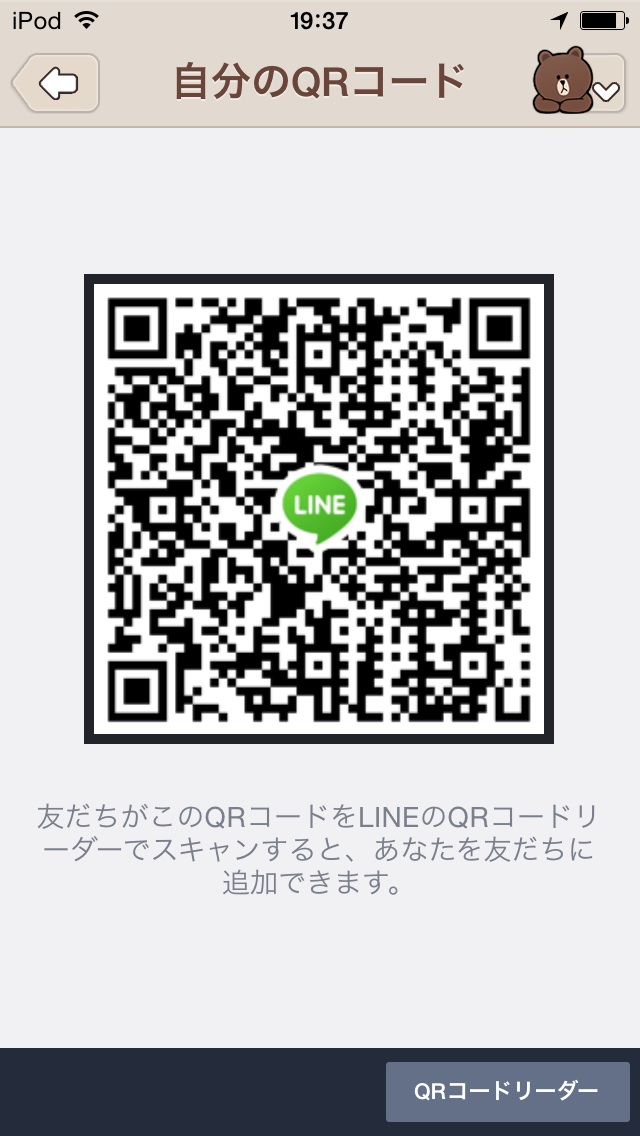Screen dimensions: 640x1136
Task: Open the dropdown menu beside the bear
Action: pyautogui.click(x=606, y=90)
